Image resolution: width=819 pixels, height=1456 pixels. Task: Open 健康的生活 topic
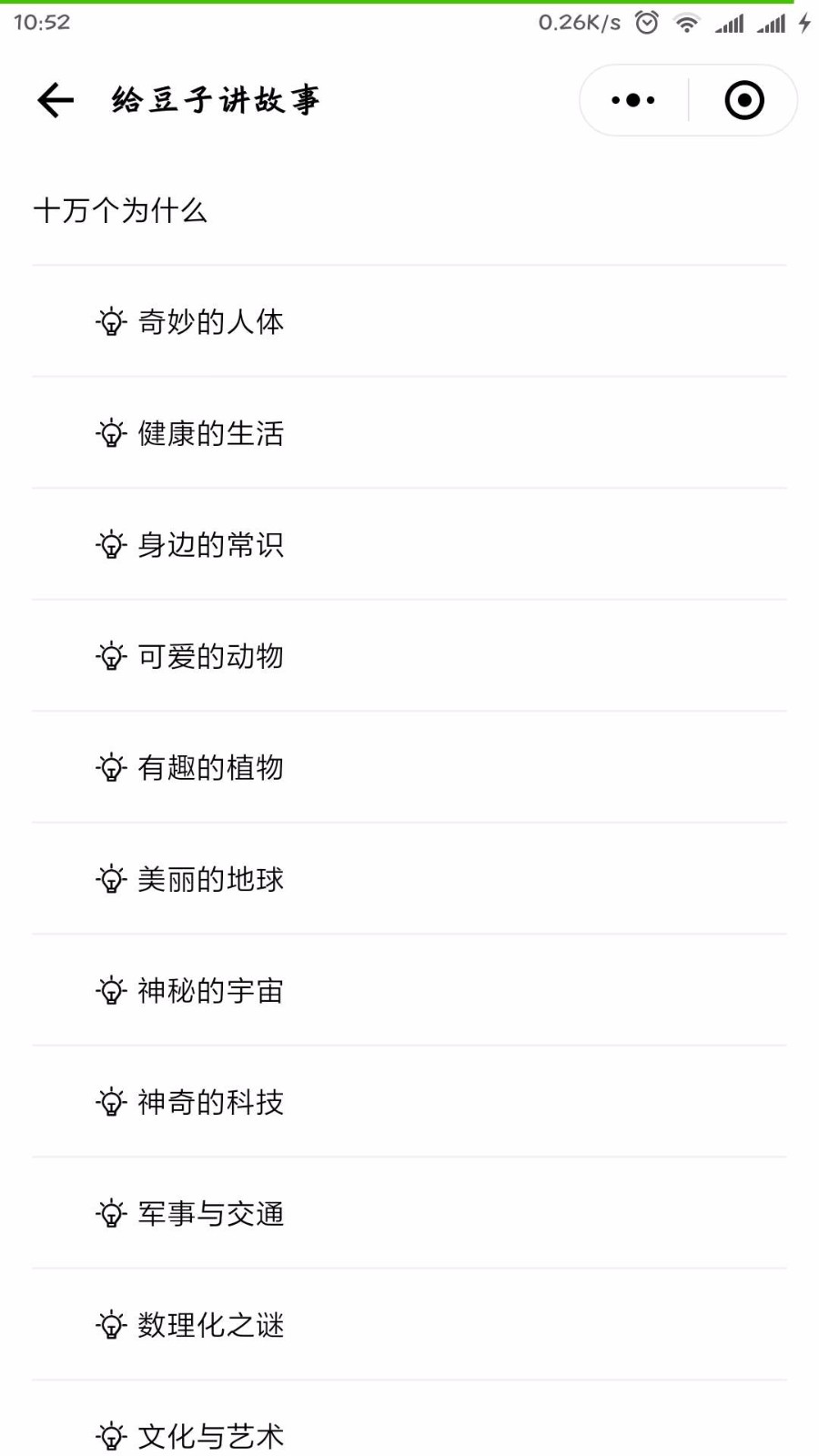click(x=409, y=433)
